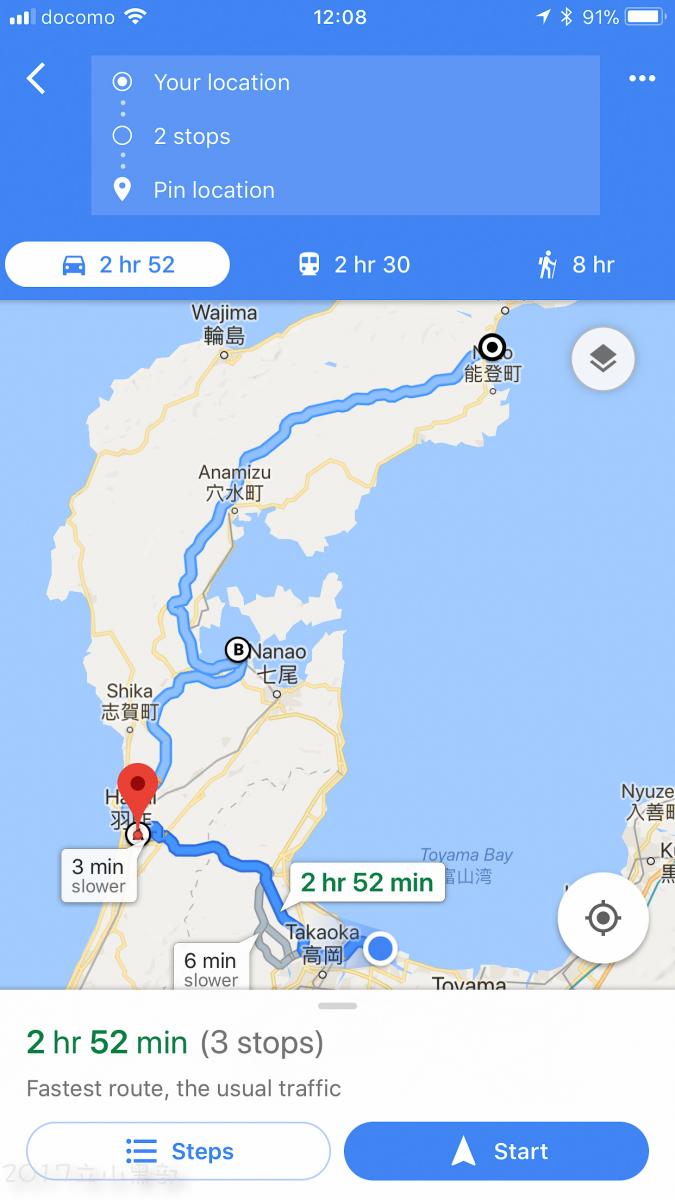Image resolution: width=675 pixels, height=1200 pixels.
Task: Choose the 3 min slower alternate route
Action: point(98,876)
